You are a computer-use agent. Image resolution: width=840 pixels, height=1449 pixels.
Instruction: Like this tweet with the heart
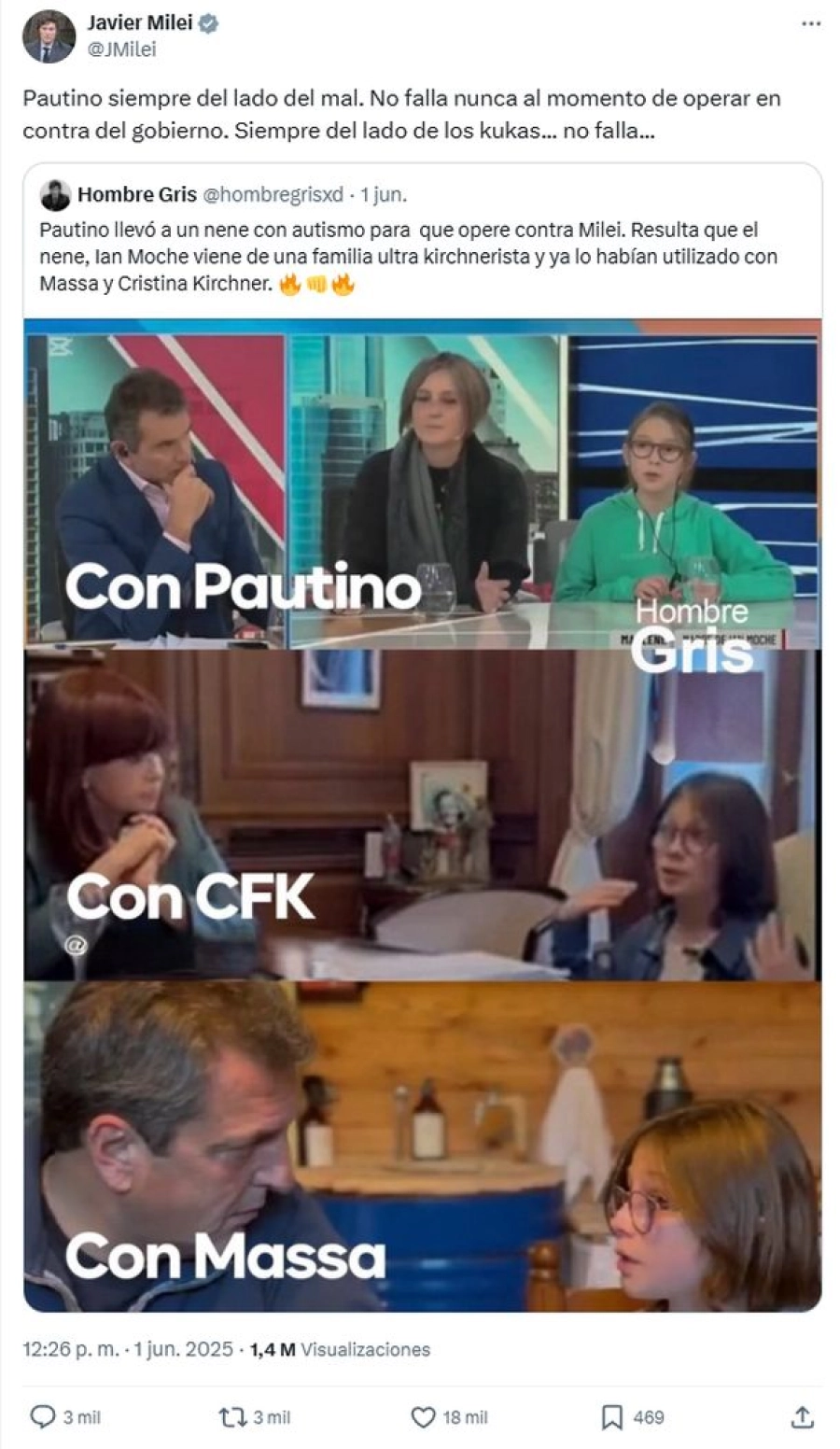click(x=423, y=1416)
